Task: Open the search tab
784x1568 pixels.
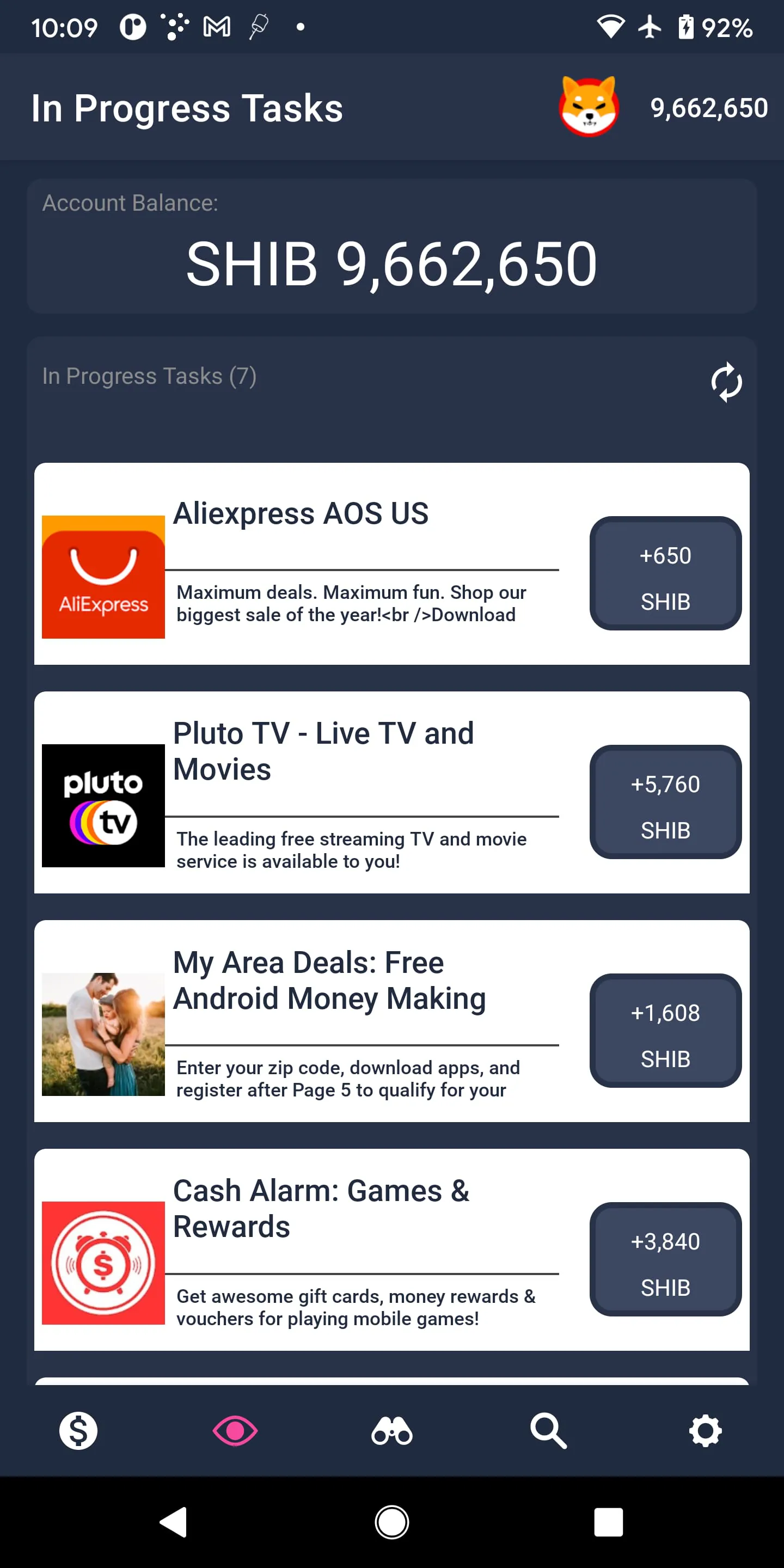Action: click(548, 1430)
